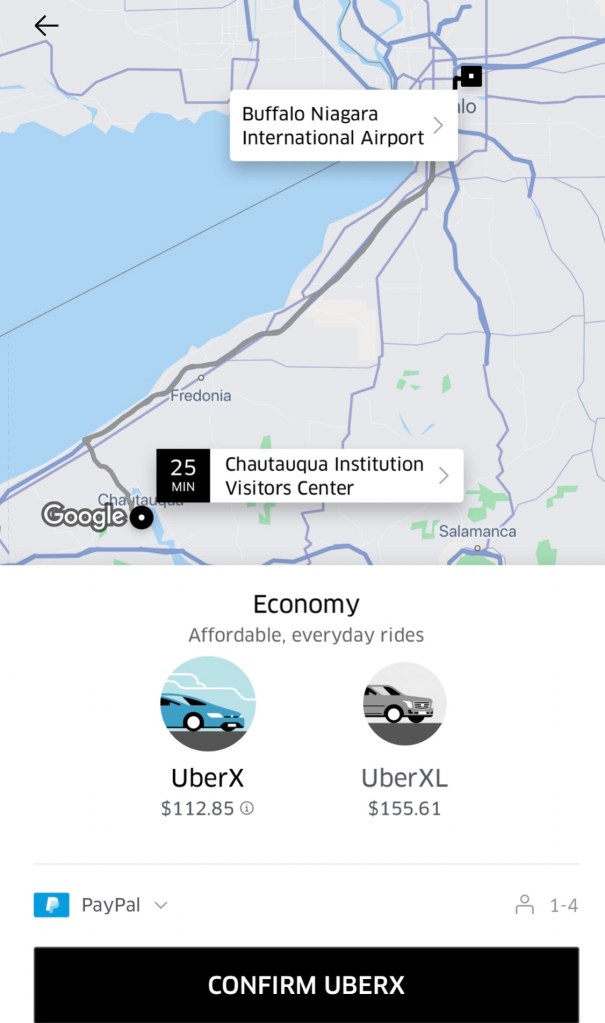Go back using the arrow icon

click(46, 26)
